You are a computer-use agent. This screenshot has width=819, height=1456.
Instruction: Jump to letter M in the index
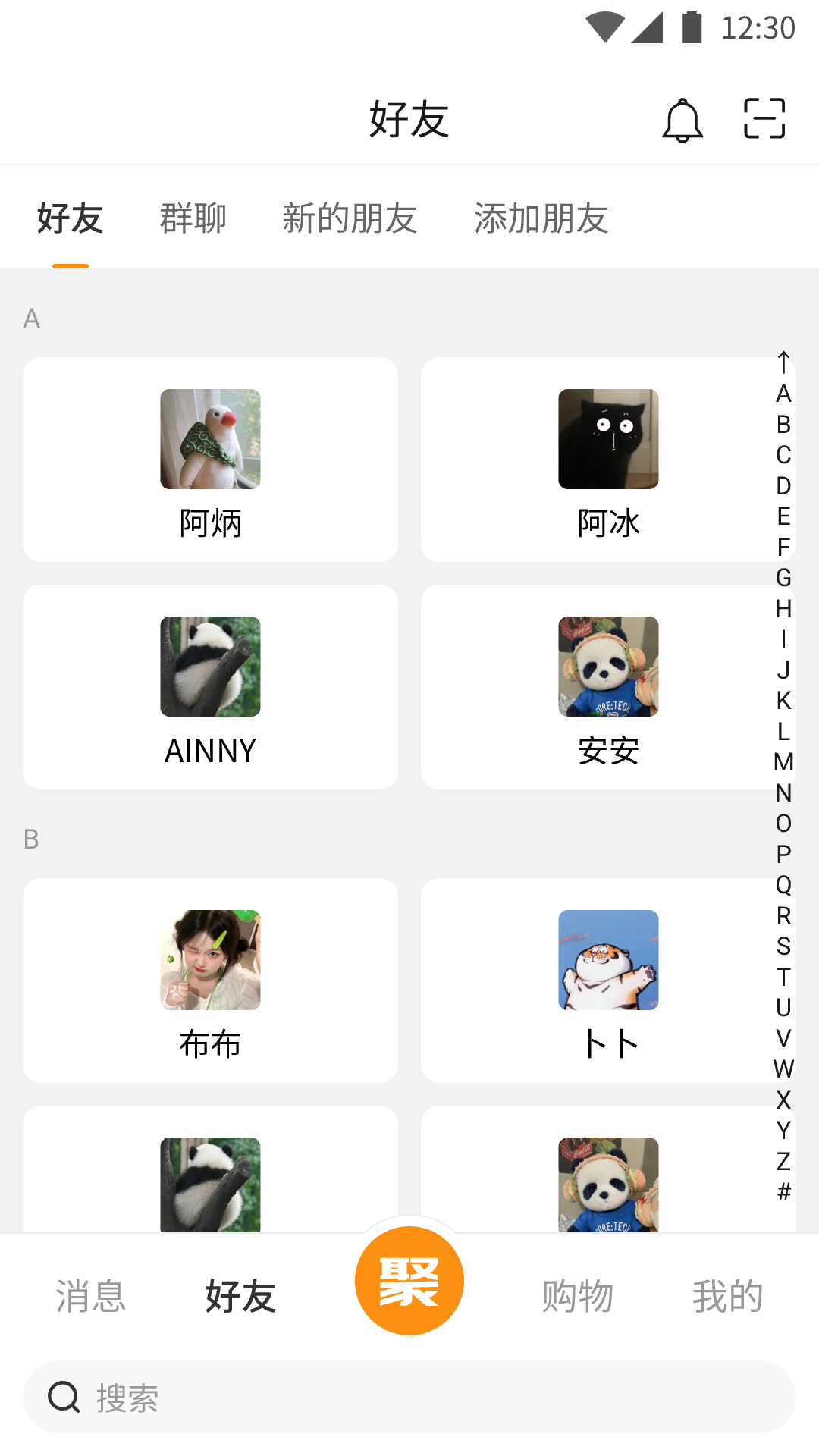click(x=783, y=762)
